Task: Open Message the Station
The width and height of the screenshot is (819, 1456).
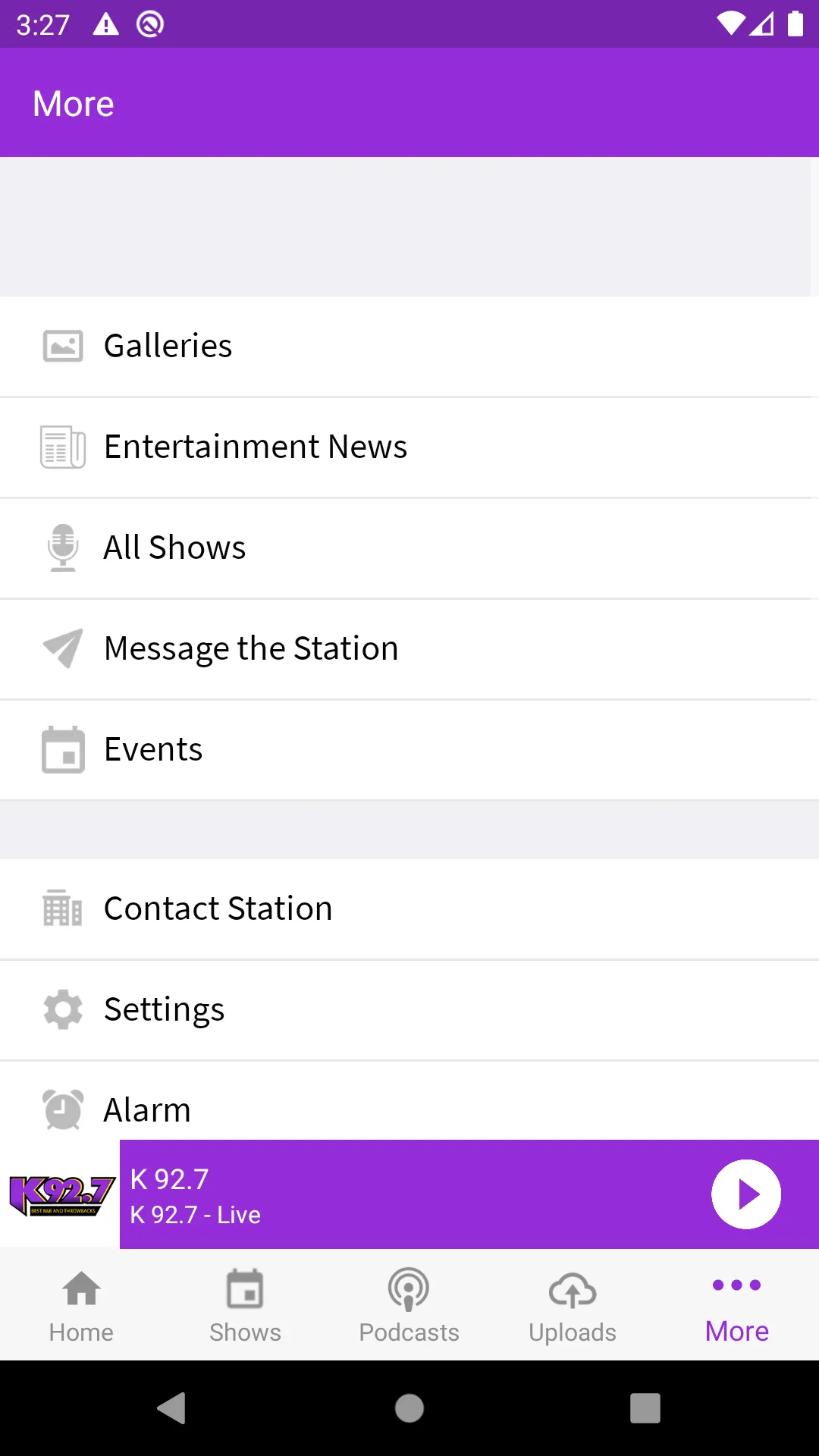Action: pos(409,648)
